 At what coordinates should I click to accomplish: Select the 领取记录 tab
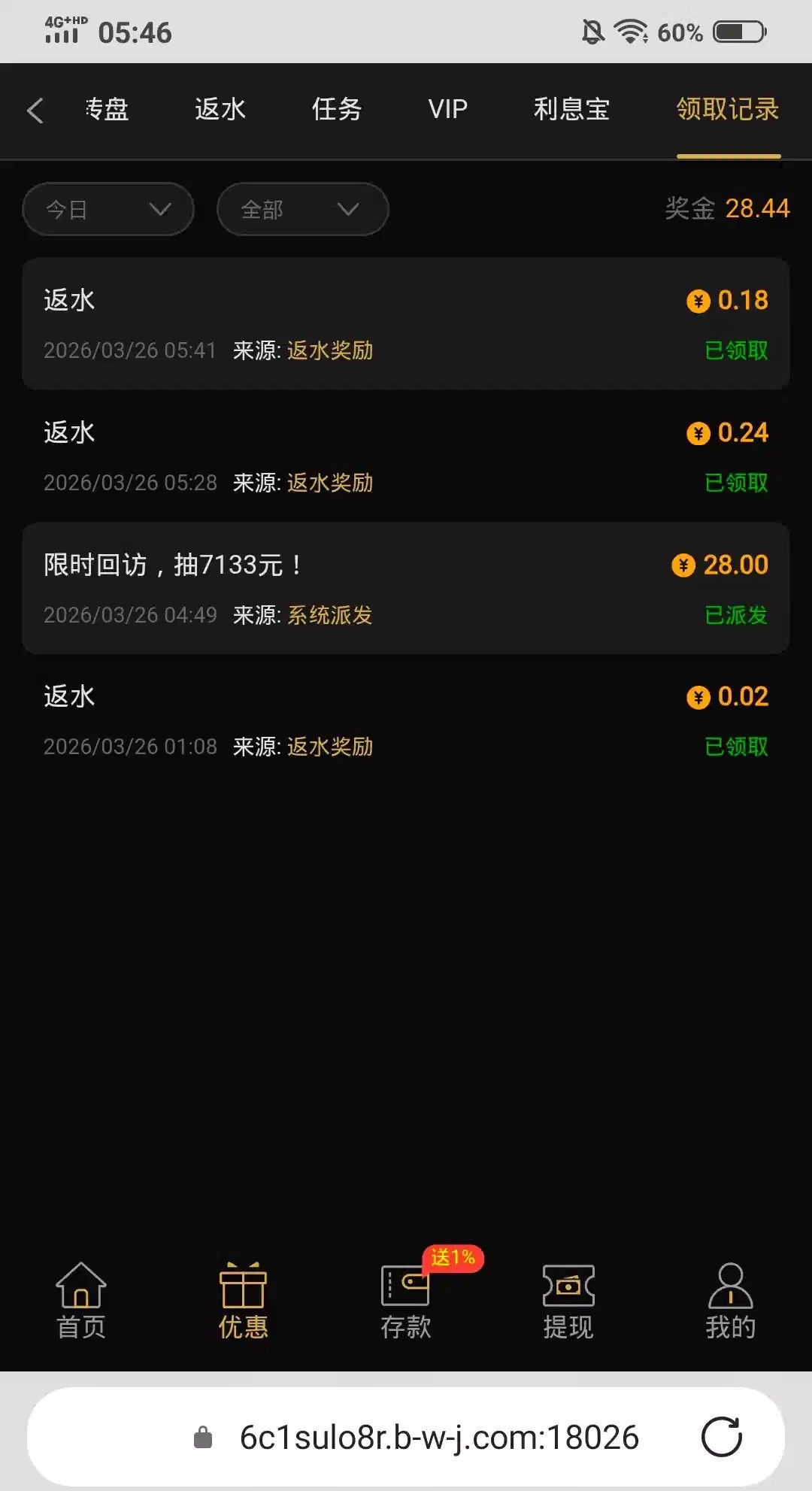coord(727,110)
